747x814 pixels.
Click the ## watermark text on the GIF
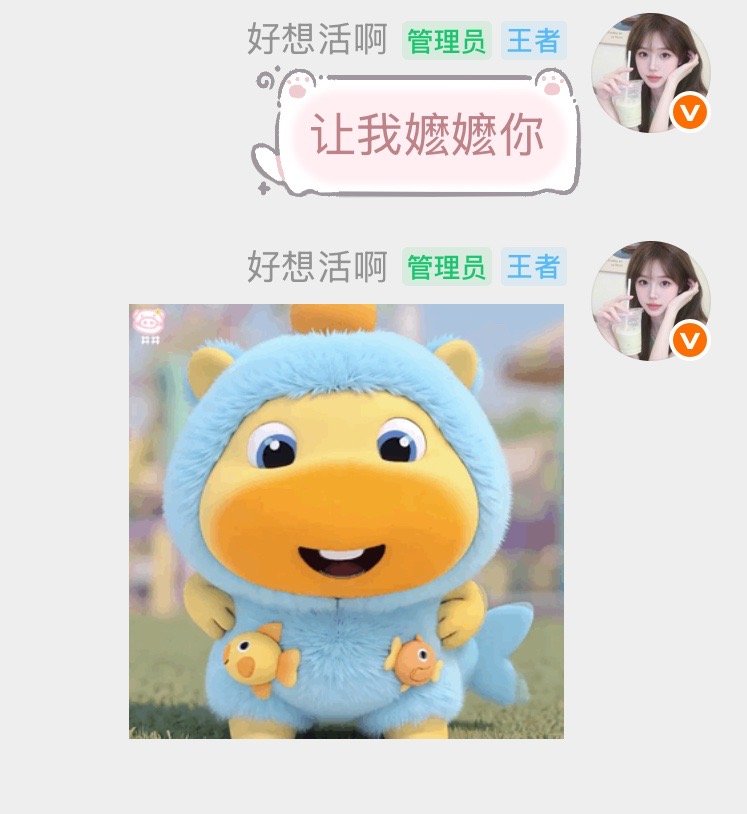coord(150,340)
